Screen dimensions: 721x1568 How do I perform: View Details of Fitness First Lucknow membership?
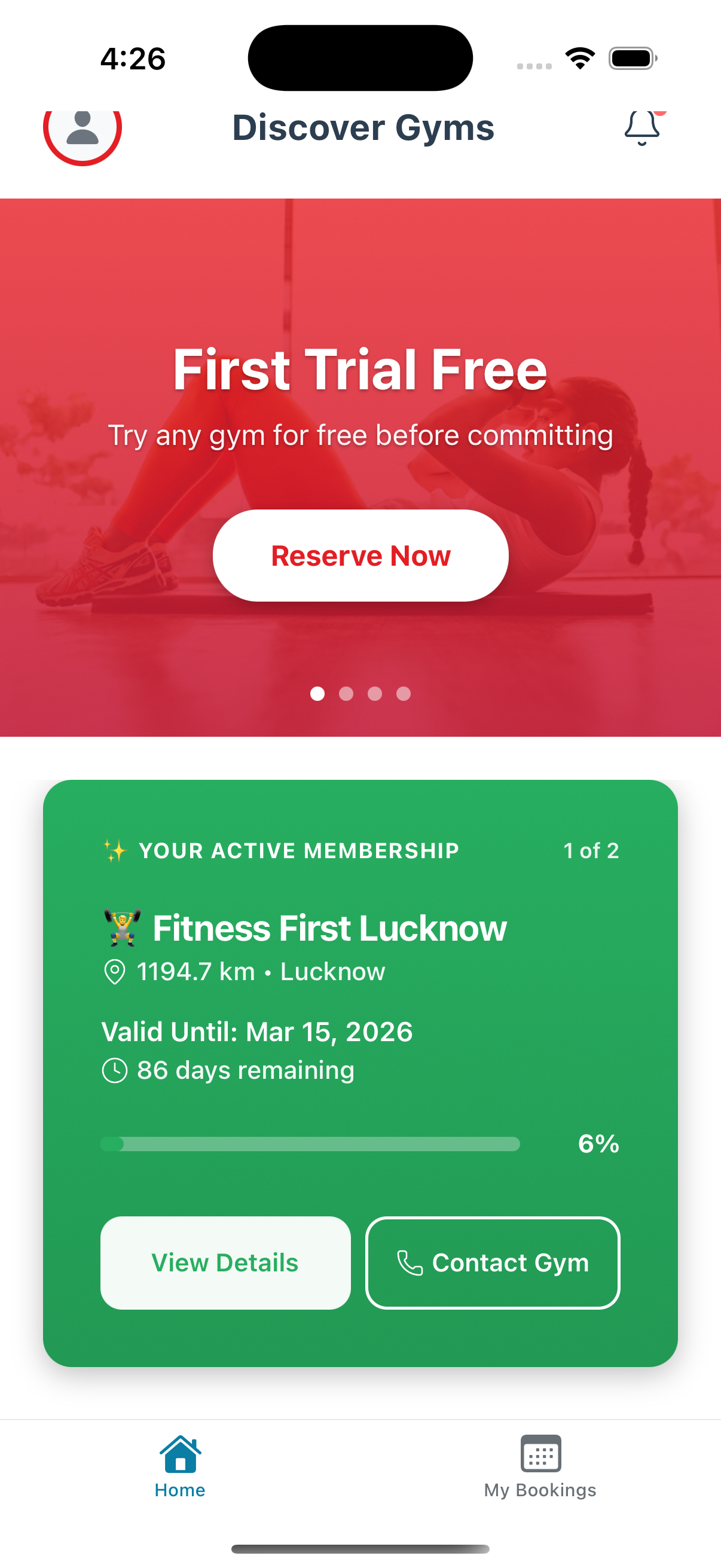[x=225, y=1262]
